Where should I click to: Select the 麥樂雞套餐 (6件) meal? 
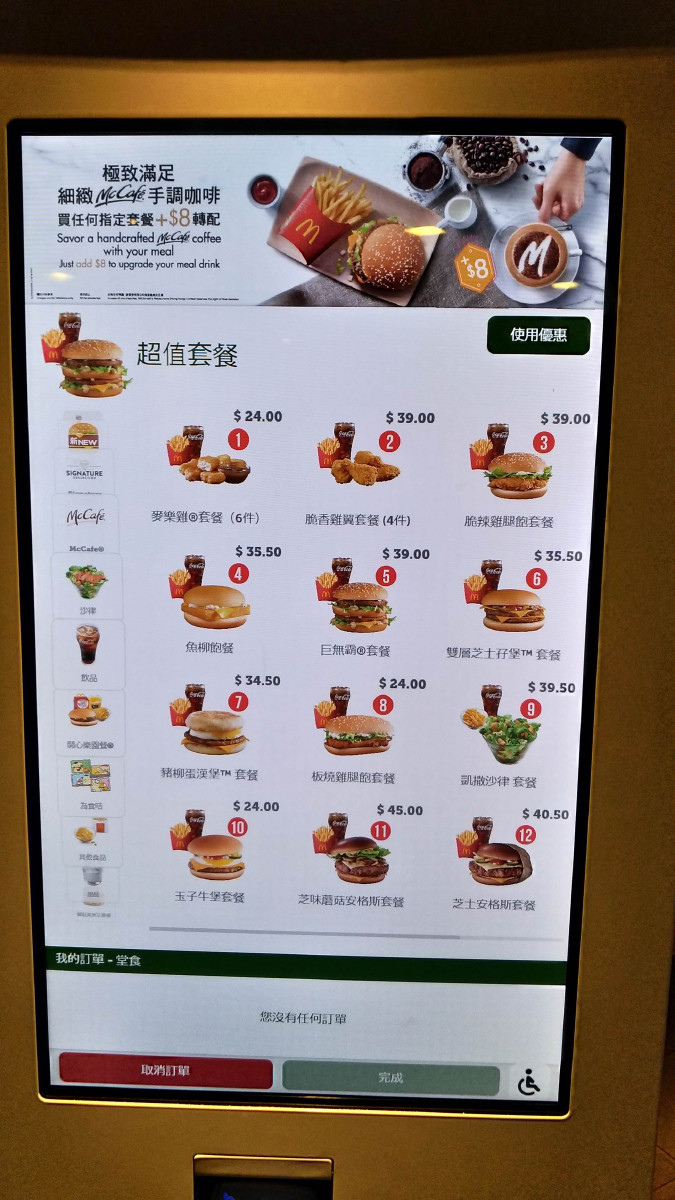(209, 468)
